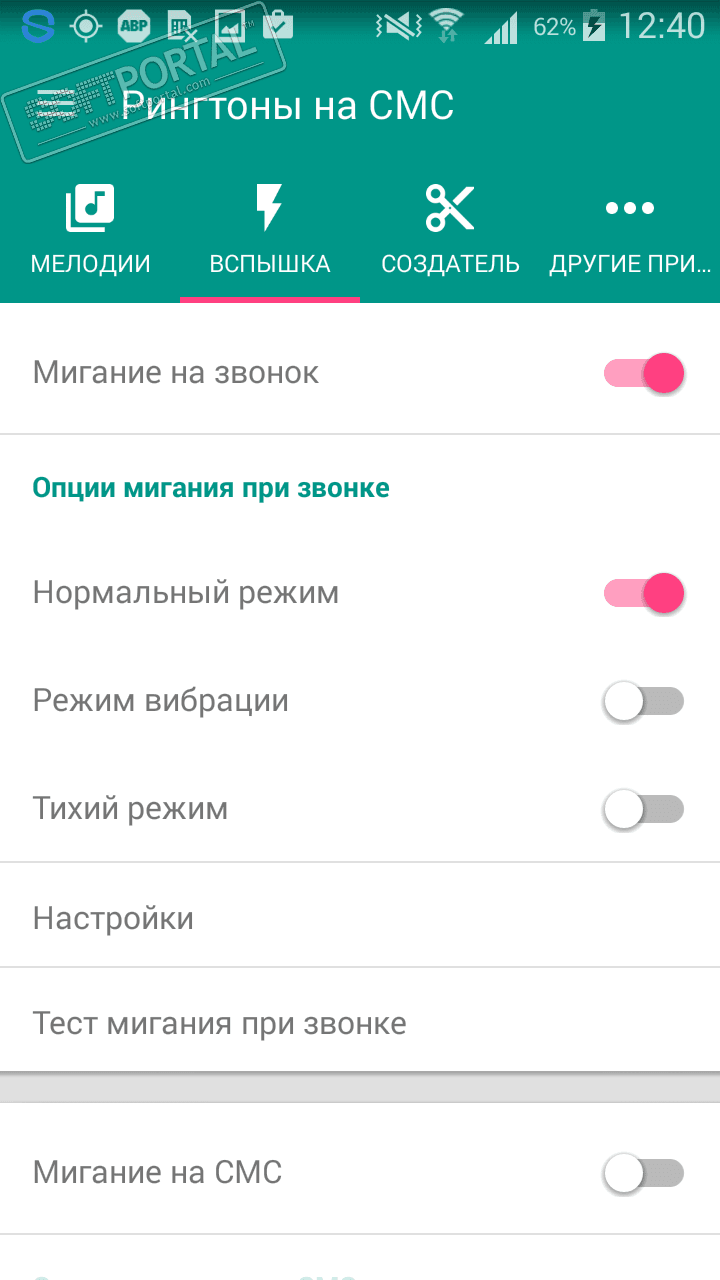The width and height of the screenshot is (720, 1280).
Task: Disable the Мигание на звонок switch
Action: tap(644, 374)
